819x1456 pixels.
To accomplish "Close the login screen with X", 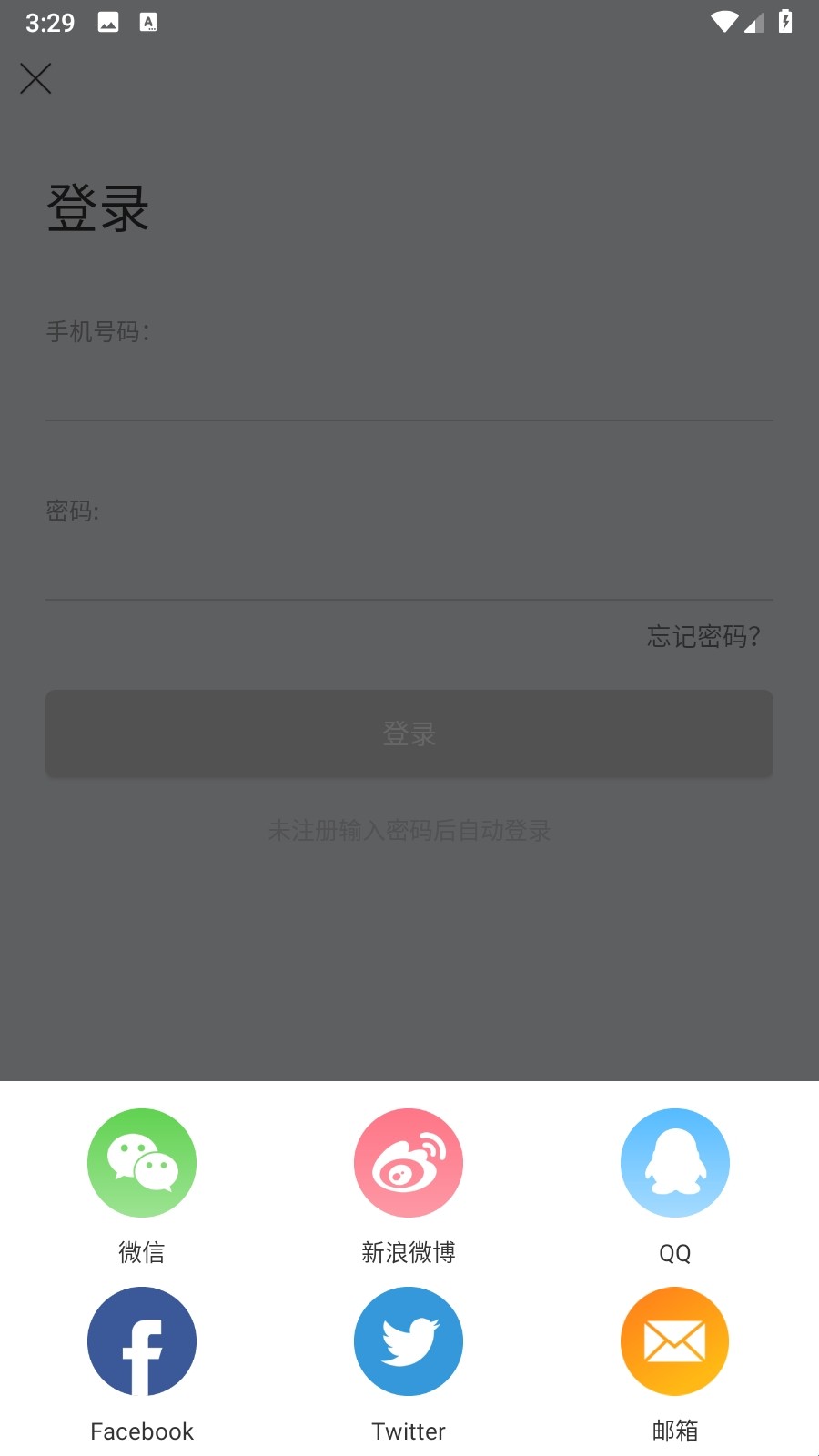I will pyautogui.click(x=35, y=79).
